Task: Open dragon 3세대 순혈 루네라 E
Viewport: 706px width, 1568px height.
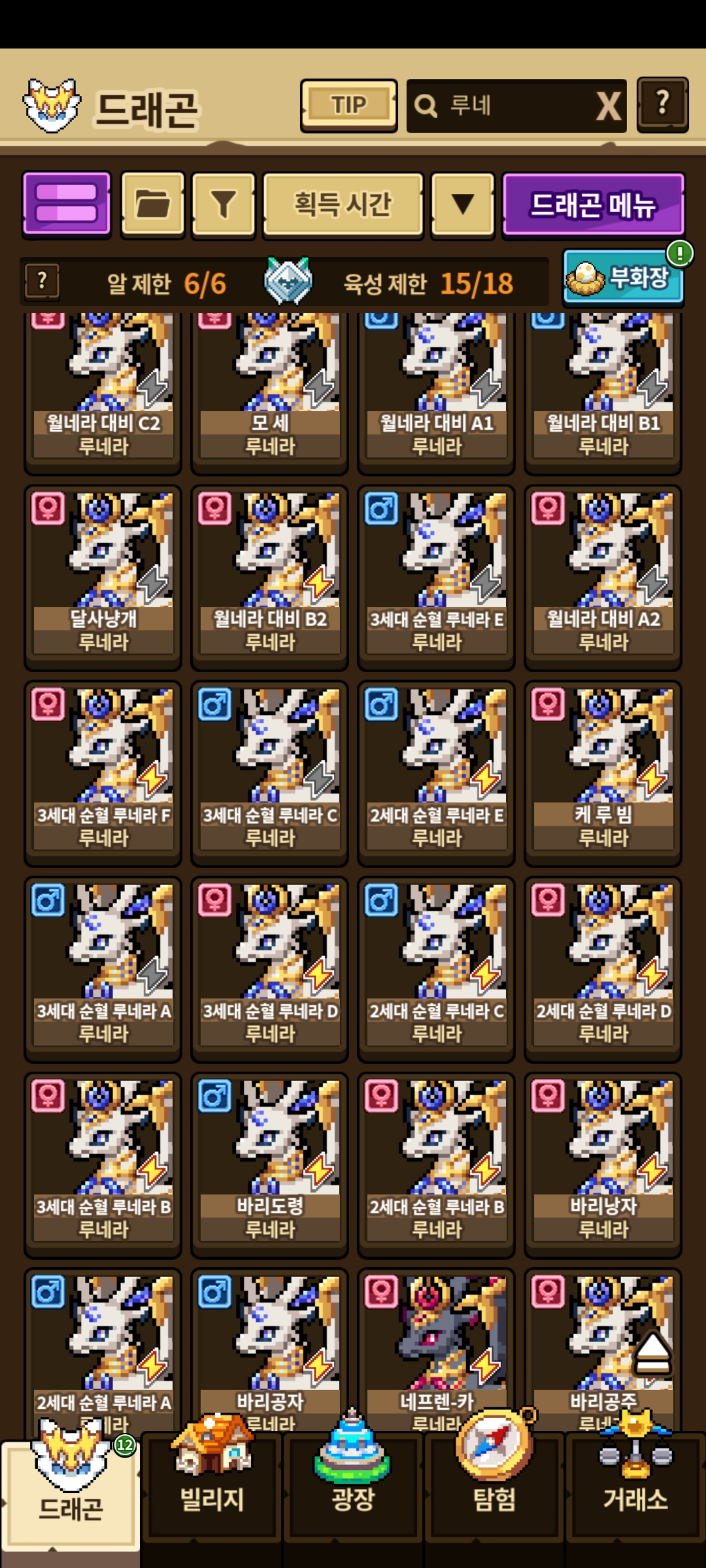Action: pos(436,575)
